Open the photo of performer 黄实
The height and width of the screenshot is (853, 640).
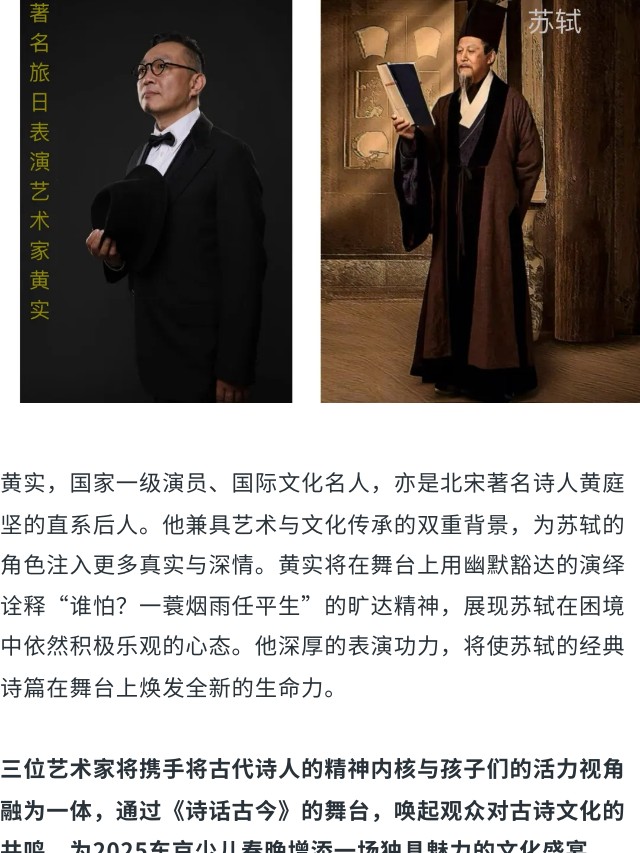[x=156, y=200]
